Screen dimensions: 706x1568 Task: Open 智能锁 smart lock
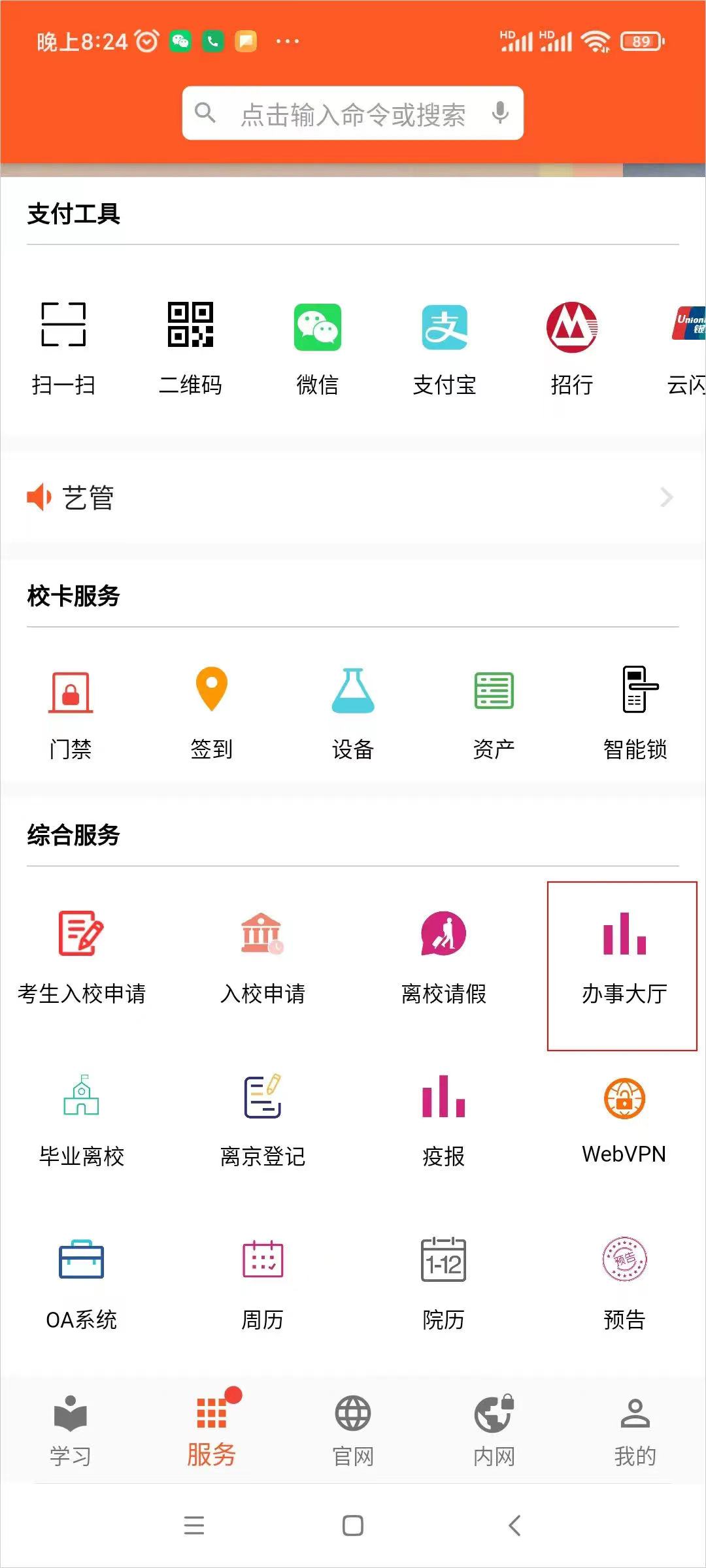point(635,711)
